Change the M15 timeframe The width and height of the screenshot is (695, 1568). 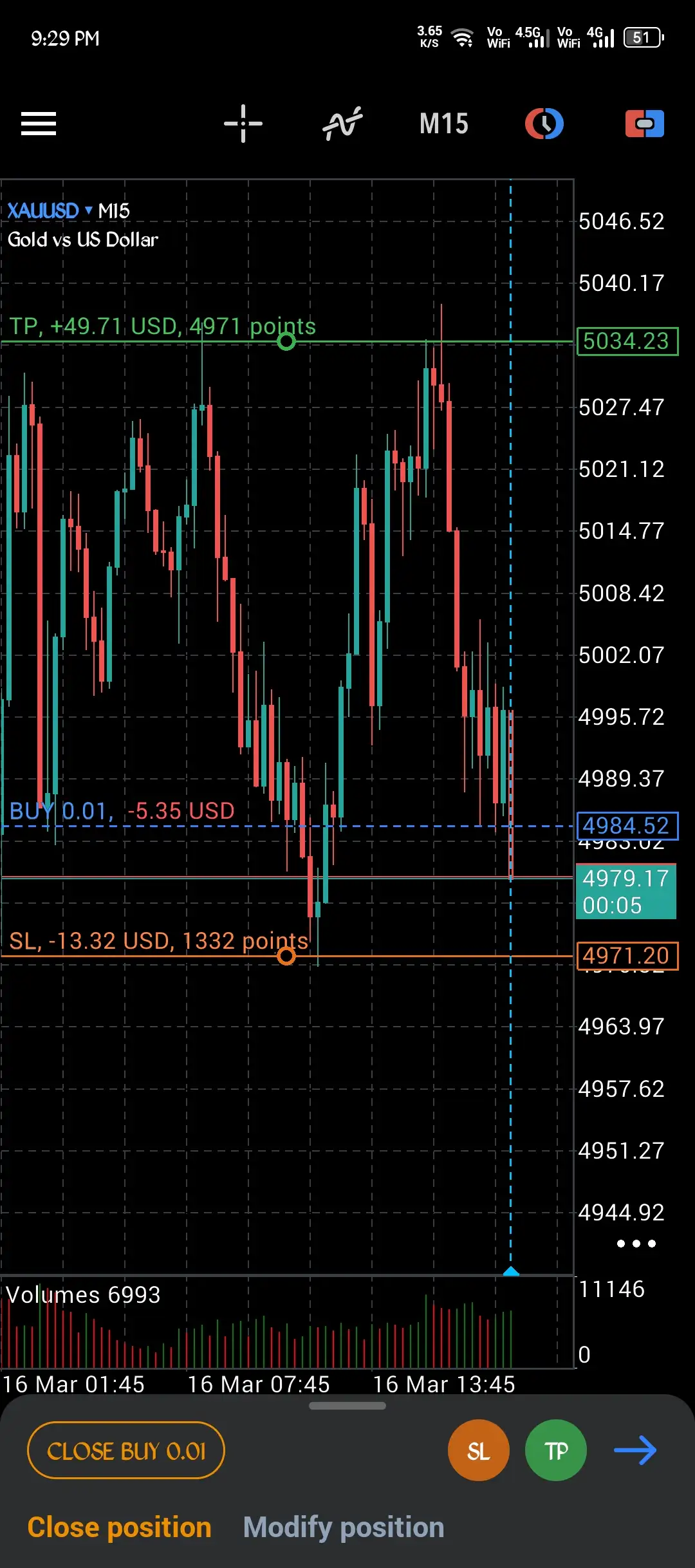click(444, 124)
